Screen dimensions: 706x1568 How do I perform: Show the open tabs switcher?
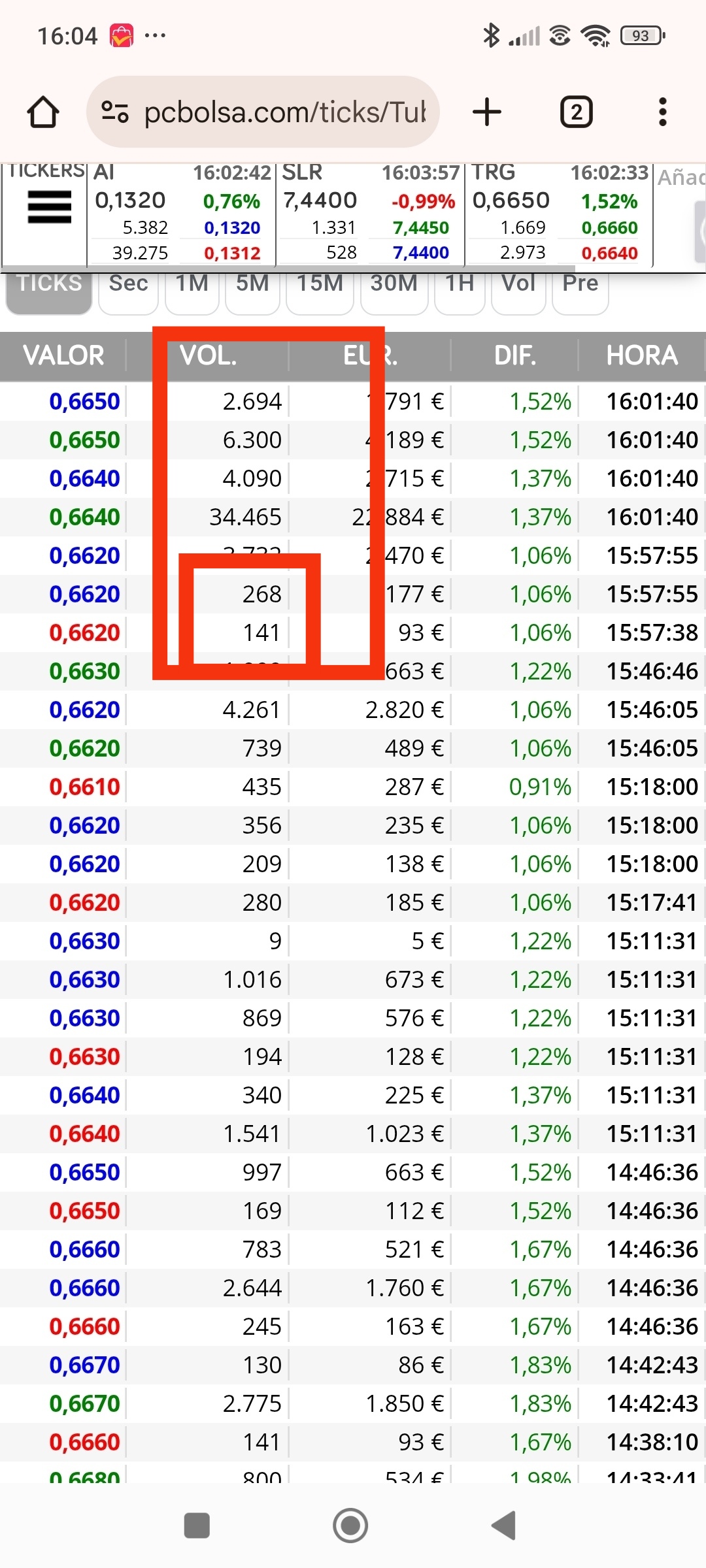(576, 112)
